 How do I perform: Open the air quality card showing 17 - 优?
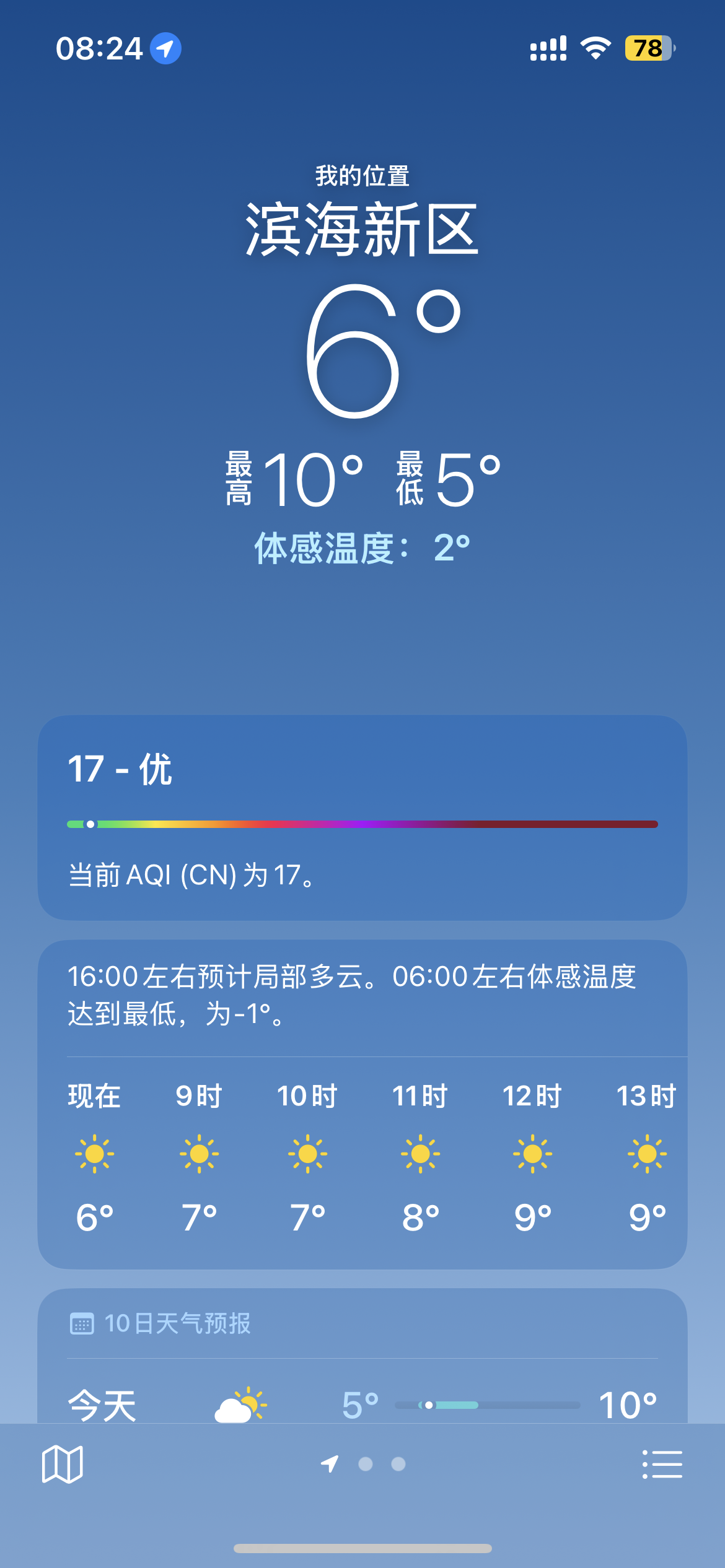362,817
